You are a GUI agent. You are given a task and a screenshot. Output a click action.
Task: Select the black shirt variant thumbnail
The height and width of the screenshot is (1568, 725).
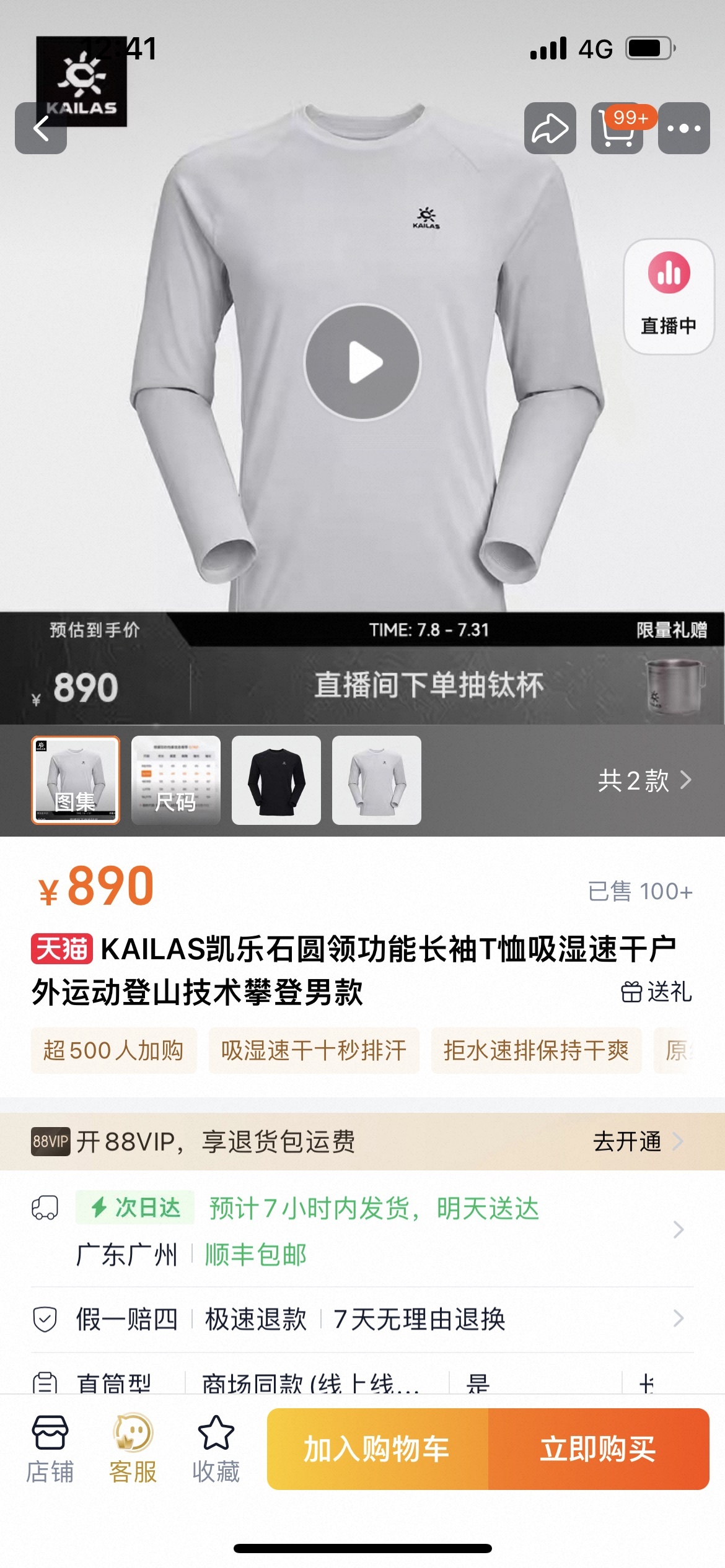(x=276, y=780)
